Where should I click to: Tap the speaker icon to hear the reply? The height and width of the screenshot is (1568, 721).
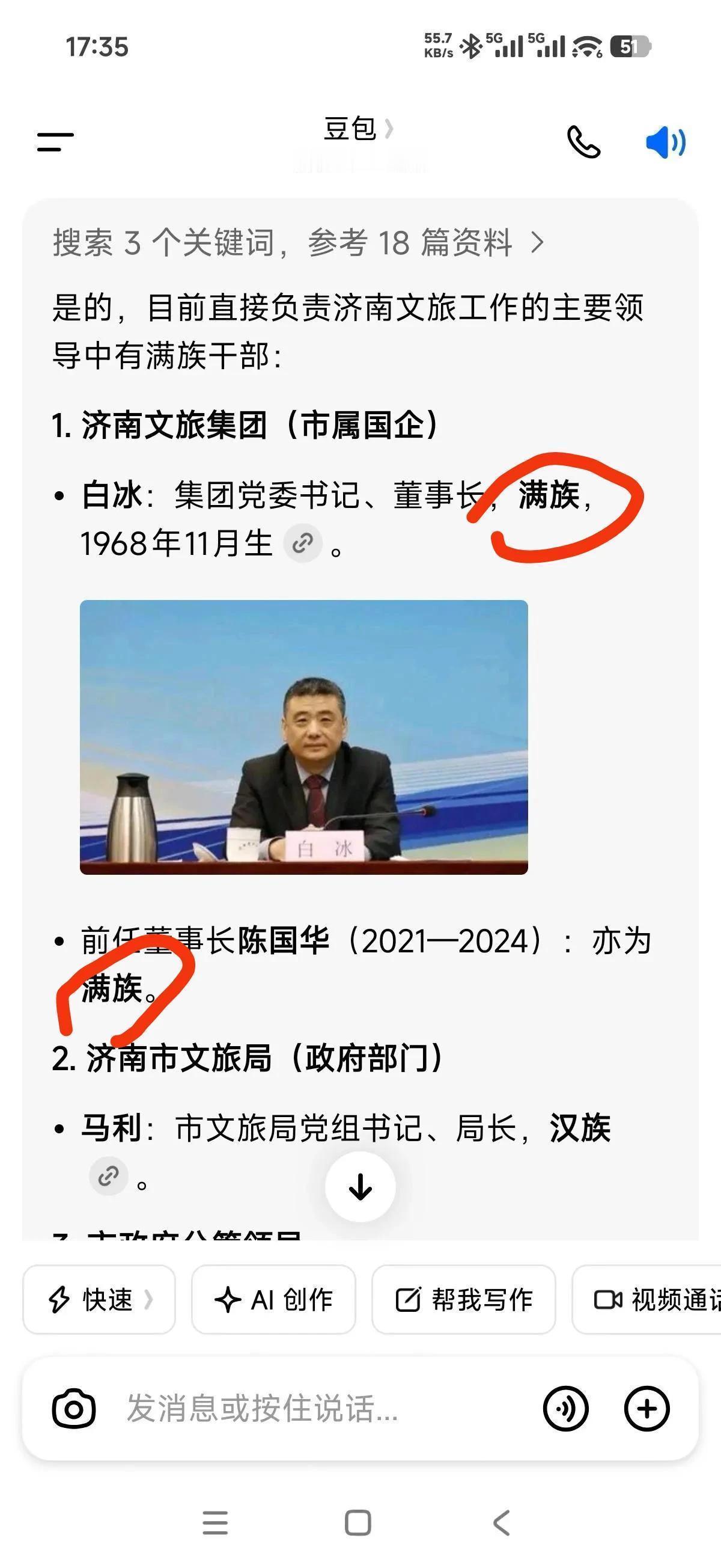pyautogui.click(x=666, y=142)
